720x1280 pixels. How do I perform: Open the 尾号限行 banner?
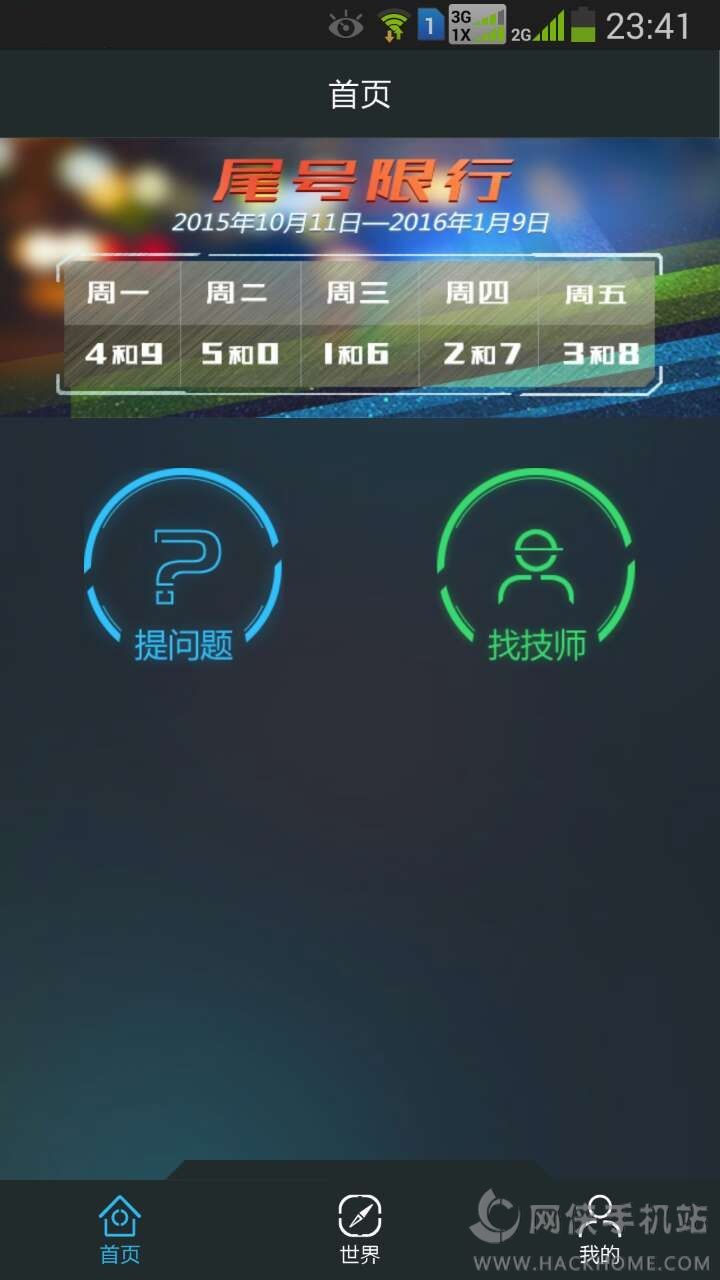coord(360,278)
